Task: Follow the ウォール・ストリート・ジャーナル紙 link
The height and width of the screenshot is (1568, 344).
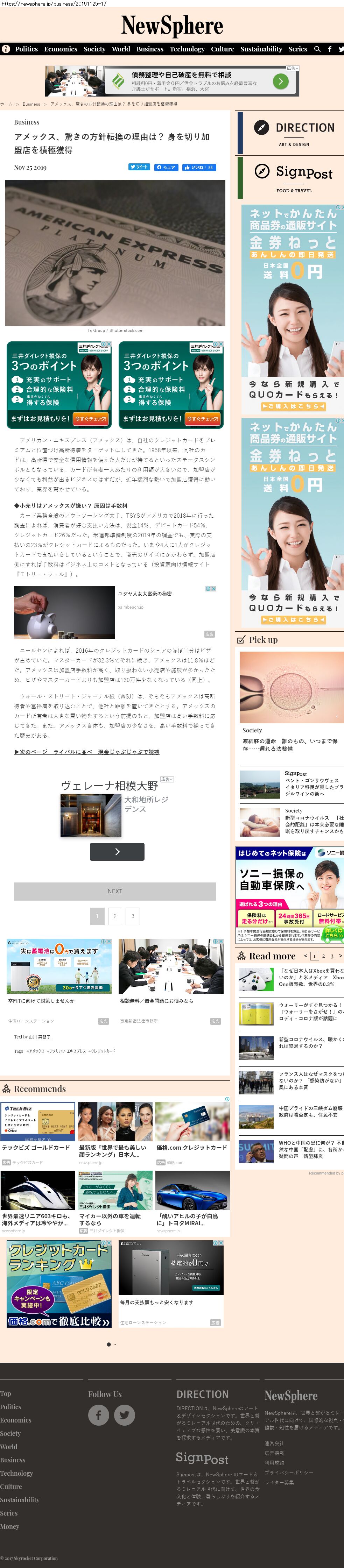Action: coord(67,696)
